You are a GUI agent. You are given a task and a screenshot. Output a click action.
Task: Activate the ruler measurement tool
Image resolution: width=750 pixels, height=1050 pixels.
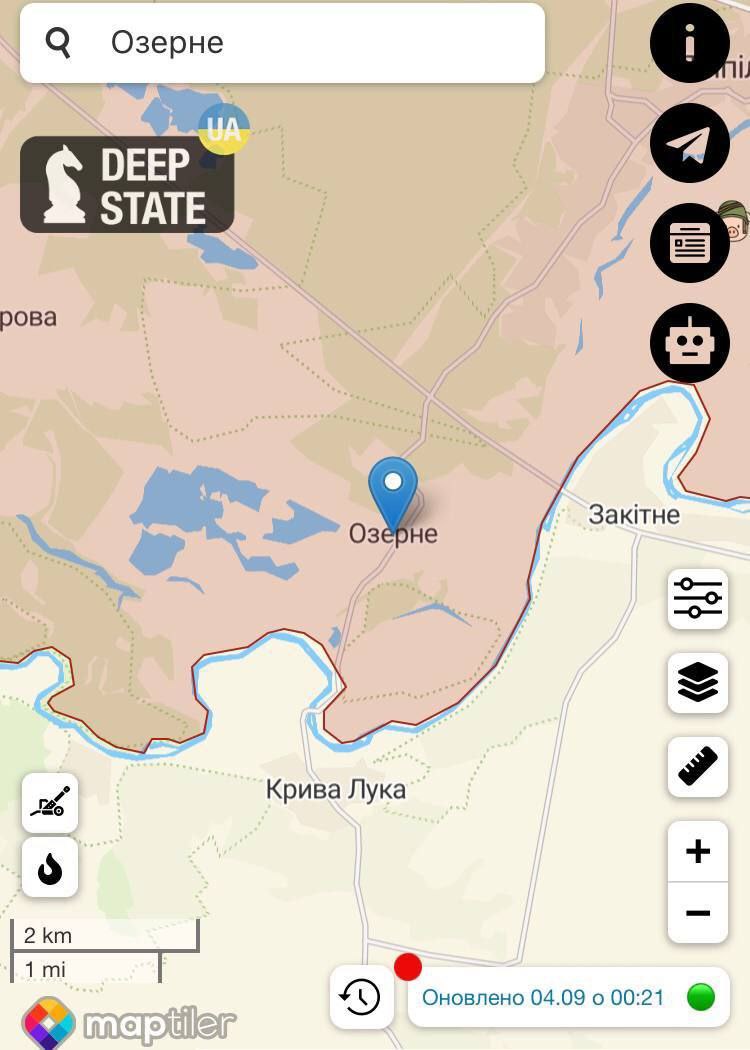pyautogui.click(x=698, y=767)
